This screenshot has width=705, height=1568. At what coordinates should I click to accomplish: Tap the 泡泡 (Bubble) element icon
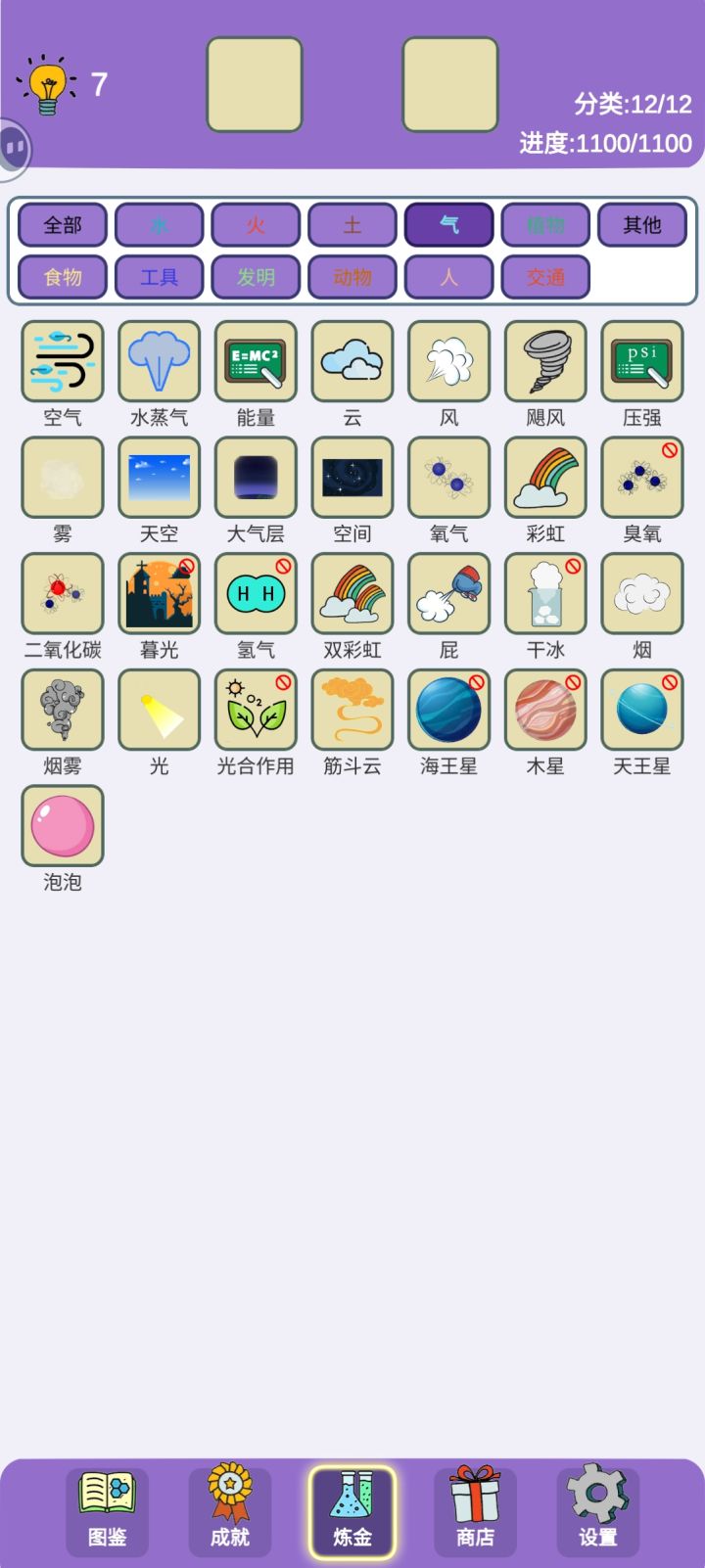(x=62, y=825)
